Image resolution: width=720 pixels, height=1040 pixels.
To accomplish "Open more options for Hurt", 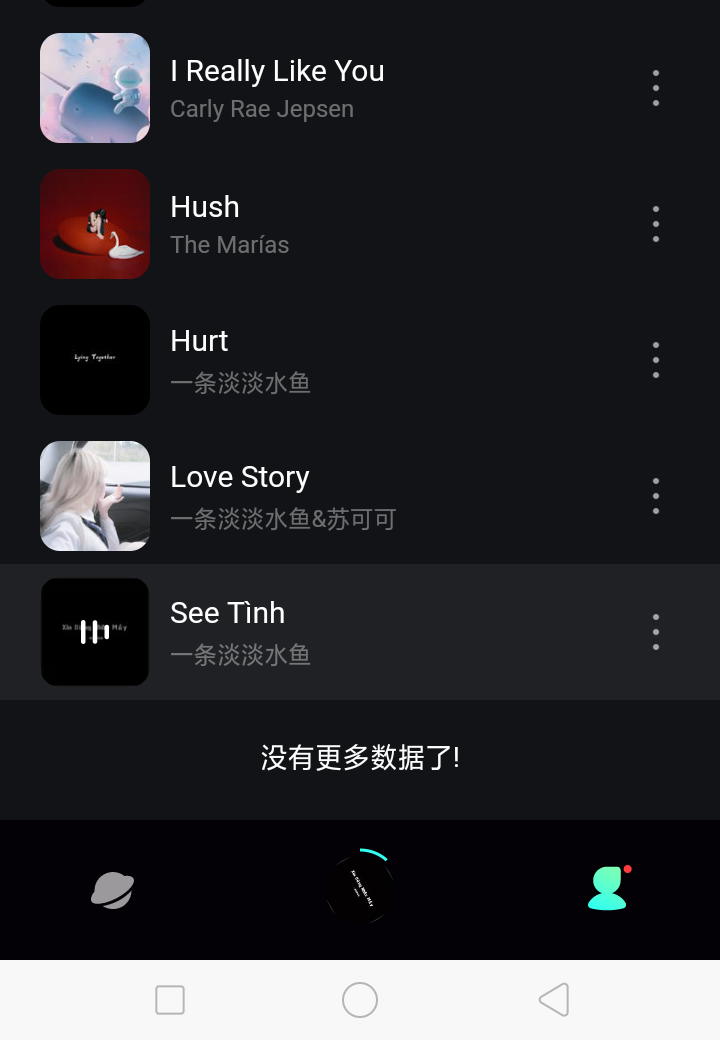I will [x=656, y=360].
